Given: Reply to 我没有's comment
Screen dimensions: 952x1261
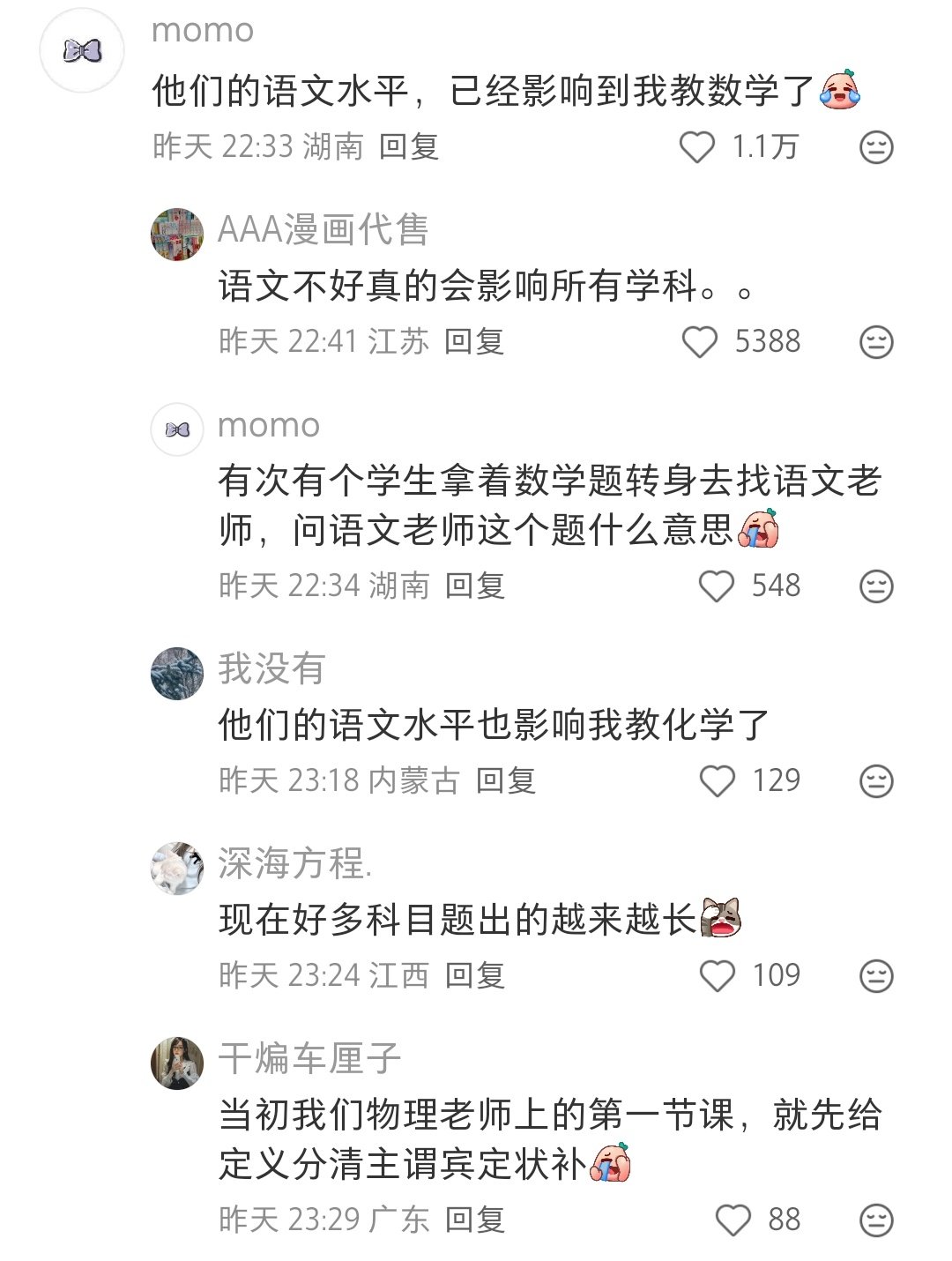Looking at the screenshot, I should click(506, 780).
